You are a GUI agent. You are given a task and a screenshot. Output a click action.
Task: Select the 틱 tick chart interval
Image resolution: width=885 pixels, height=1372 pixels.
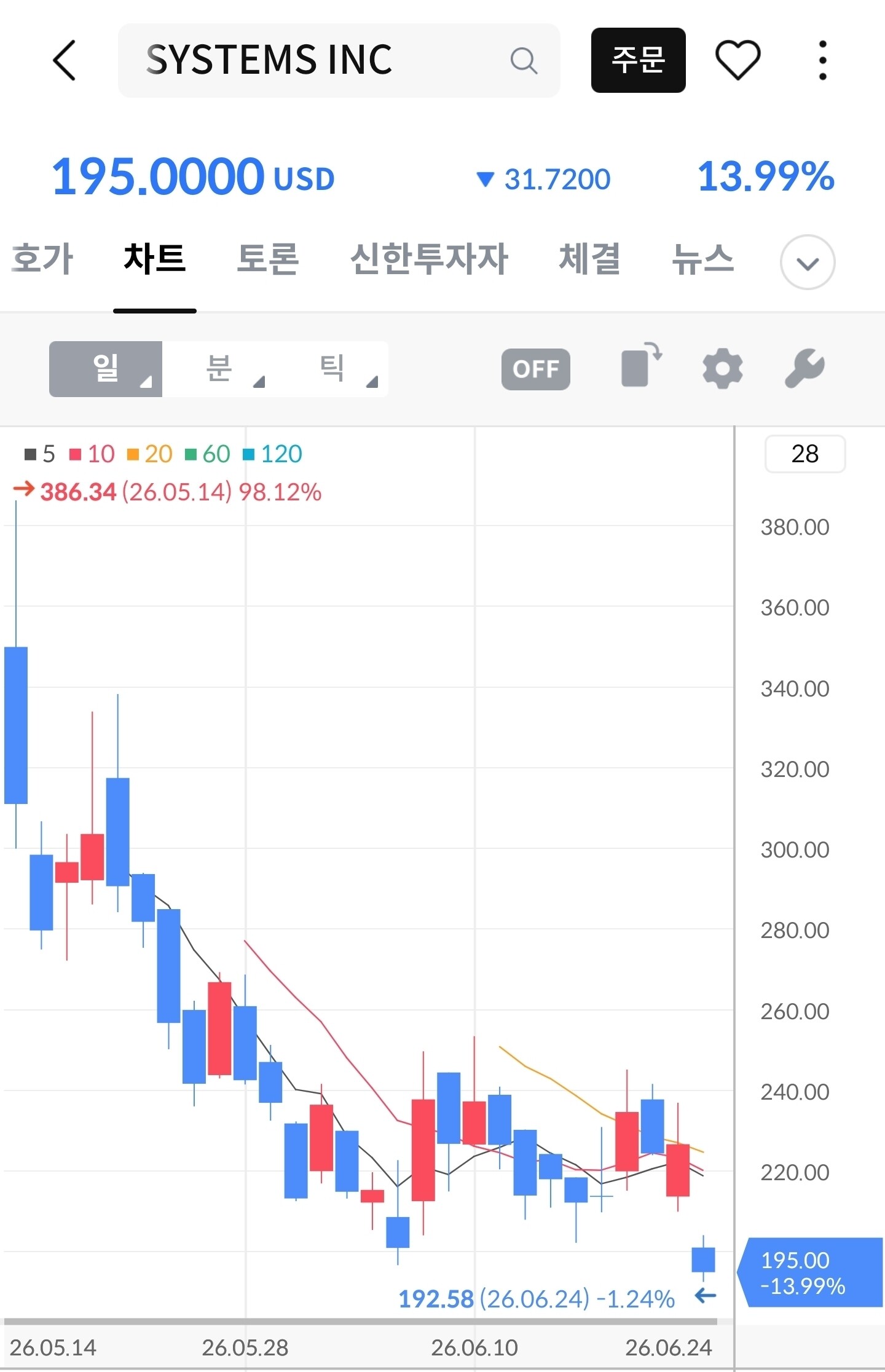tap(332, 369)
